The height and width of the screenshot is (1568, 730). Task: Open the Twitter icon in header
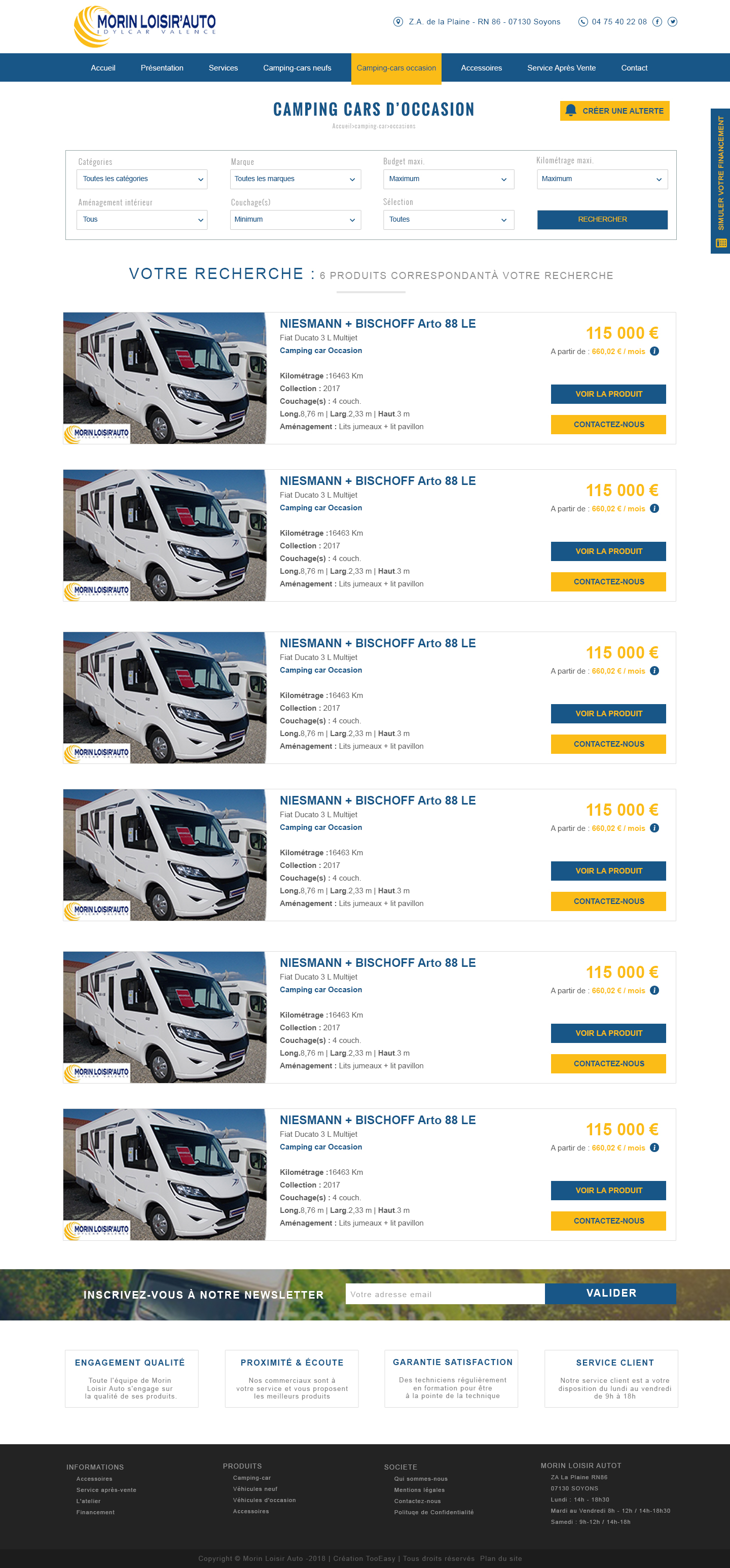click(x=672, y=22)
